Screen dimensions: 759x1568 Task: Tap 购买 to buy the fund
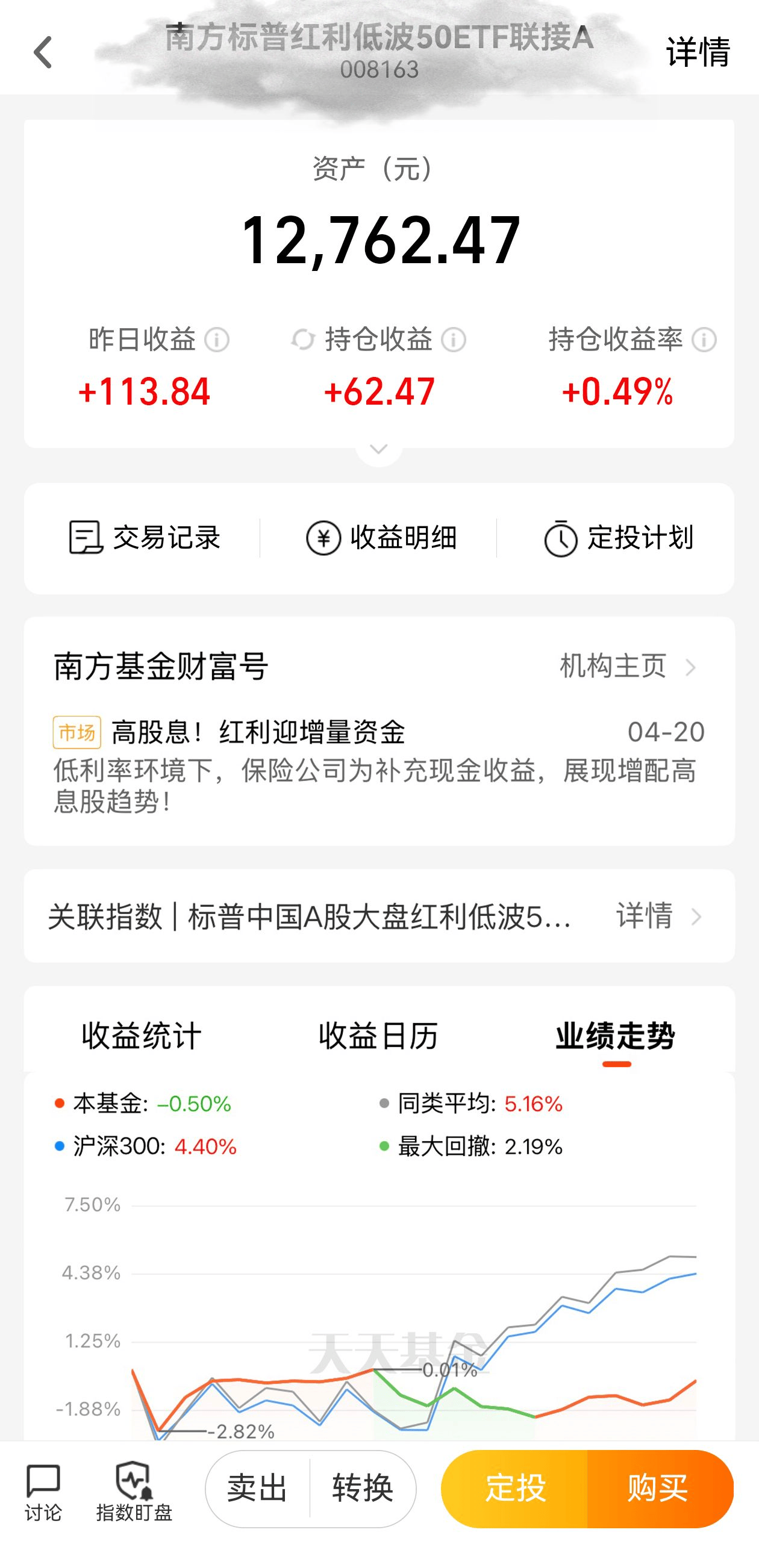[659, 1489]
